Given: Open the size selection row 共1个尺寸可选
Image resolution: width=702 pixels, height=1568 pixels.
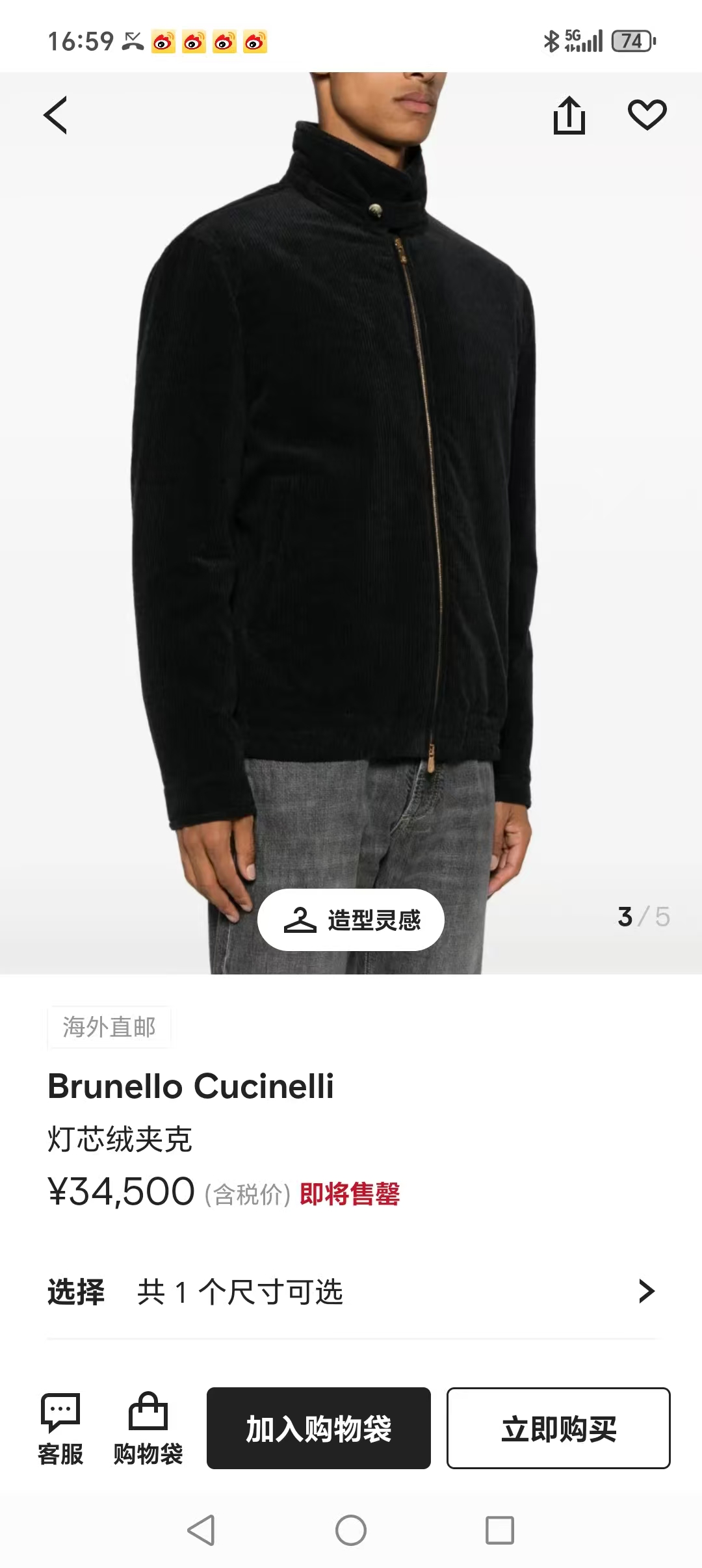Looking at the screenshot, I should [351, 1292].
